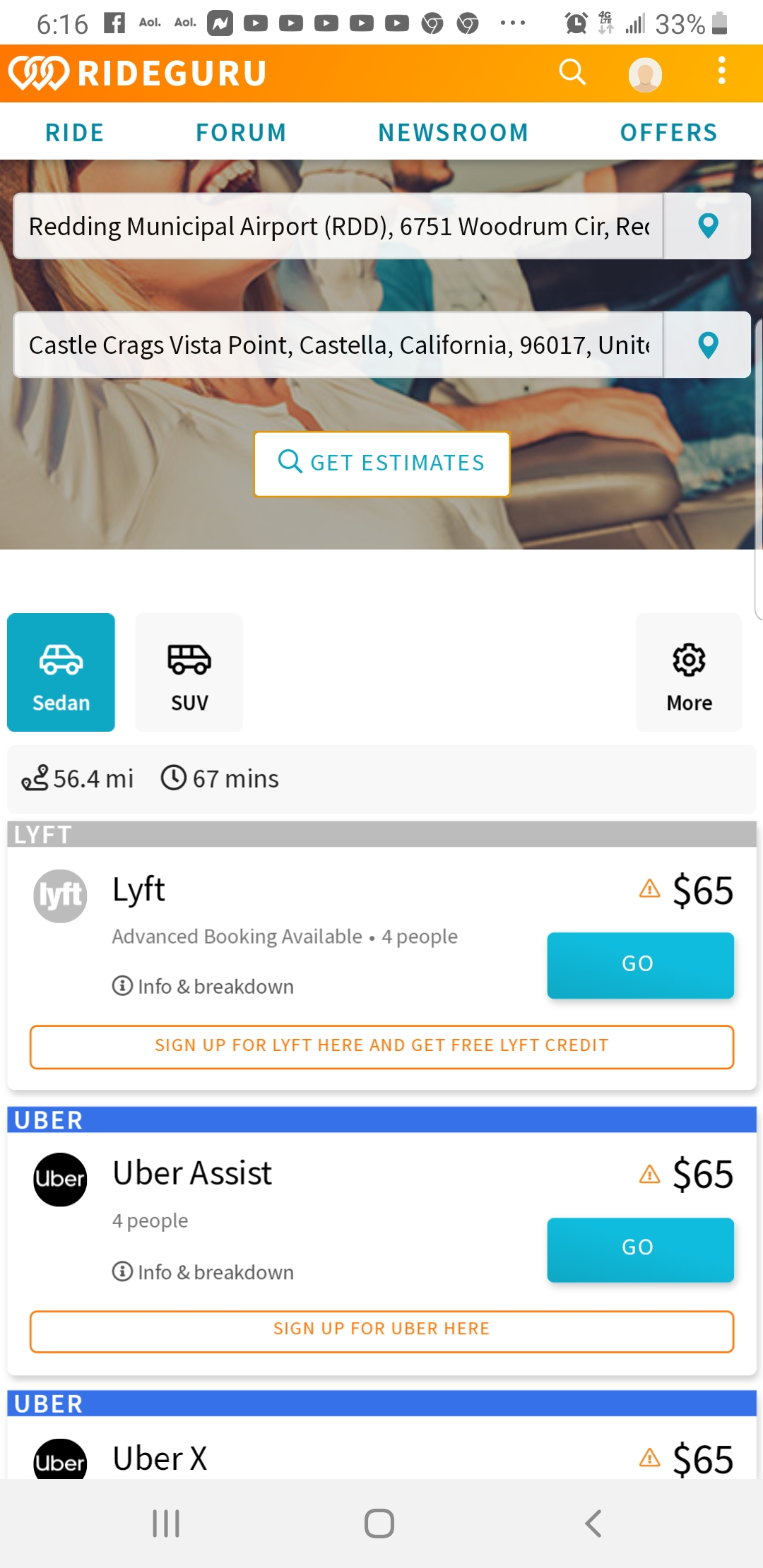Screen dimensions: 763x1568
Task: Switch to the Ride tab
Action: click(75, 132)
